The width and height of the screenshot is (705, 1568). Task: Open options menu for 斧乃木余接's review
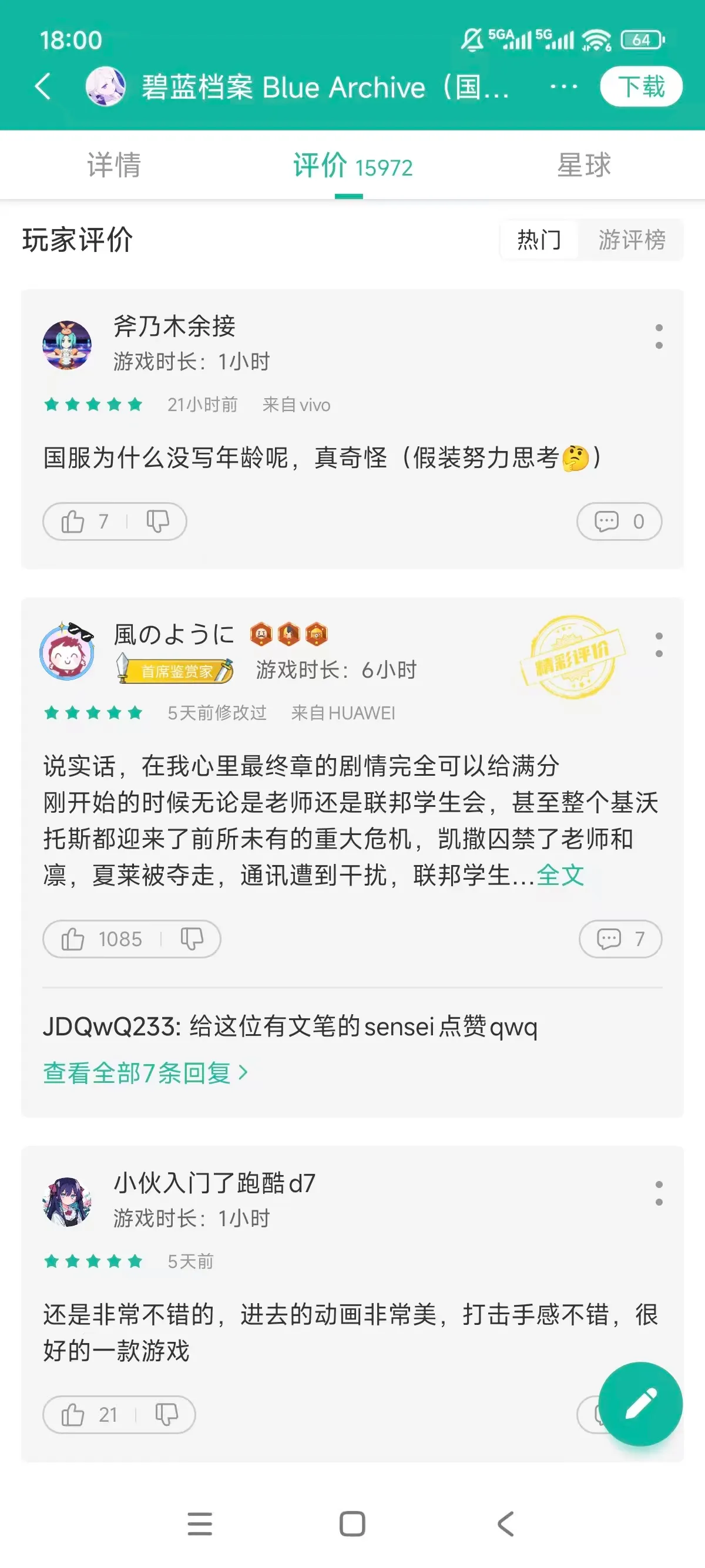[659, 337]
